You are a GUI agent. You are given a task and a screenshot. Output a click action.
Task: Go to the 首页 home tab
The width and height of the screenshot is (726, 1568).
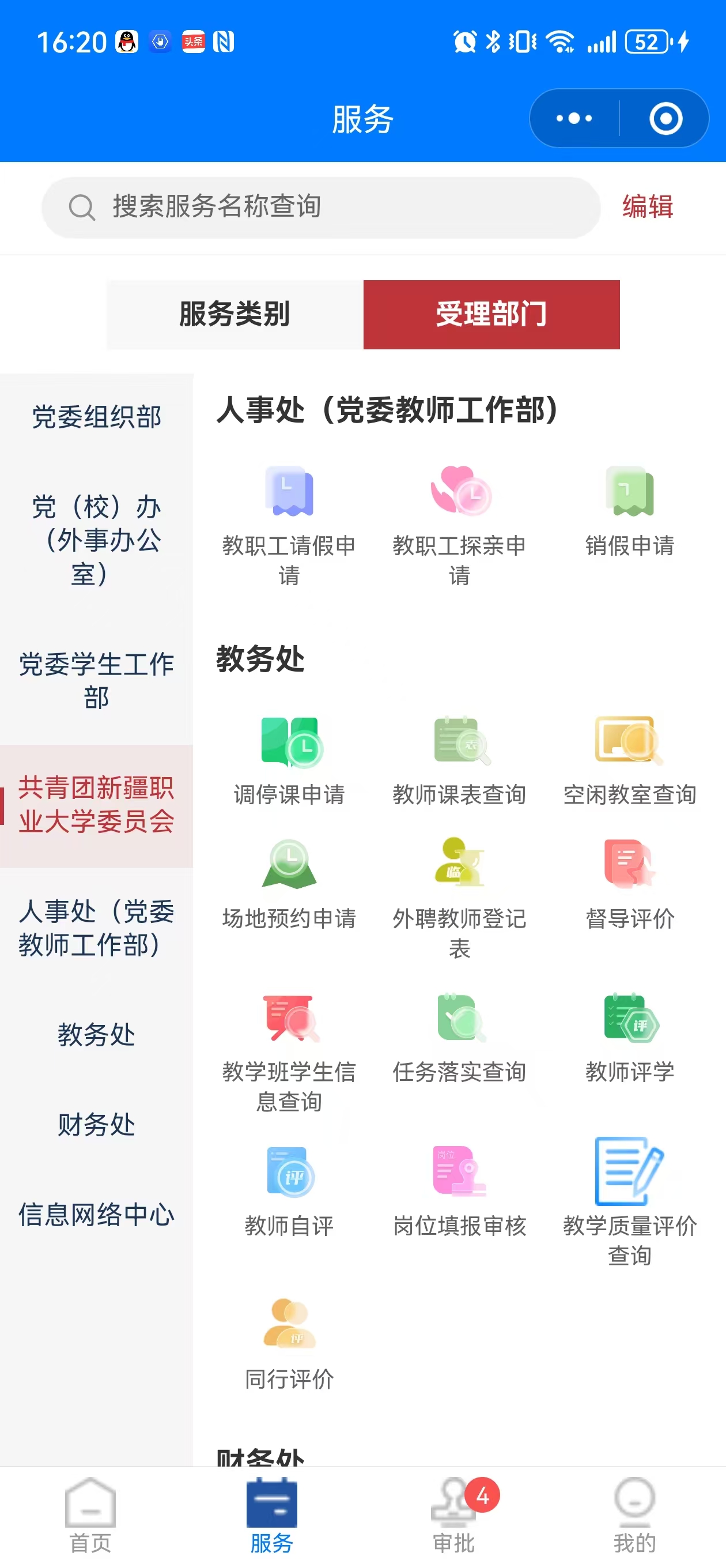pyautogui.click(x=90, y=1516)
